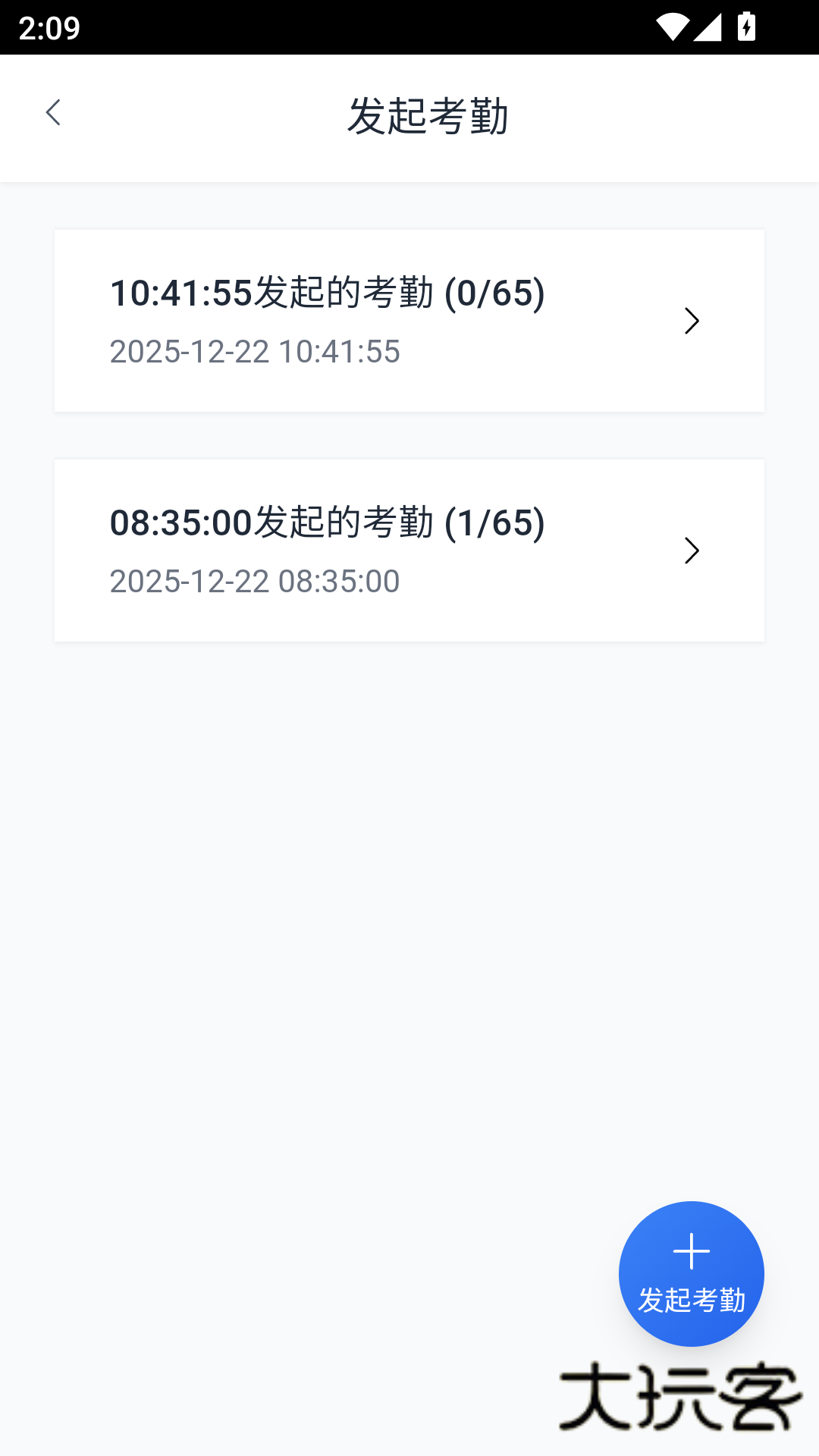Viewport: 819px width, 1456px height.
Task: Tap the charging battery icon
Action: coord(745,25)
